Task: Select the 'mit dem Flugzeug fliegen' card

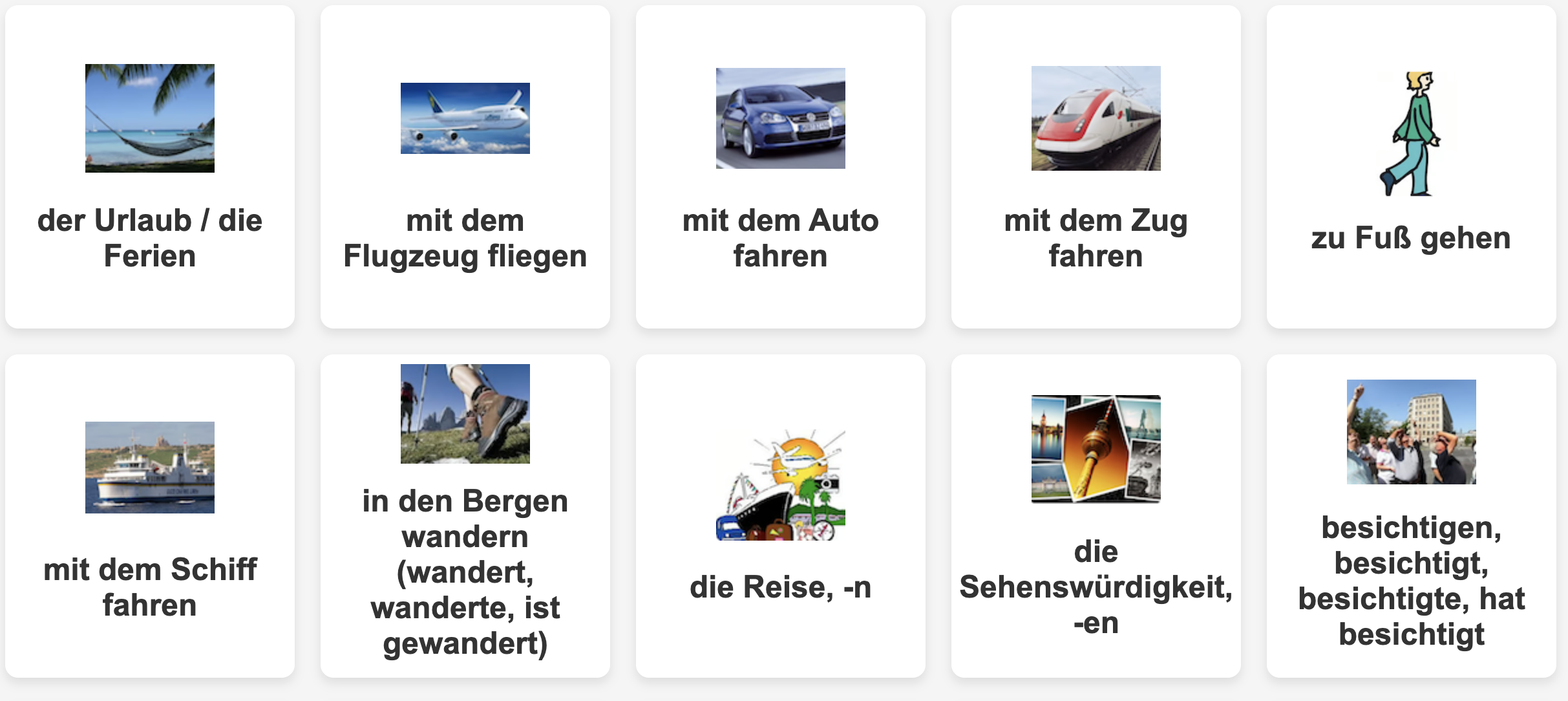Action: tap(465, 167)
